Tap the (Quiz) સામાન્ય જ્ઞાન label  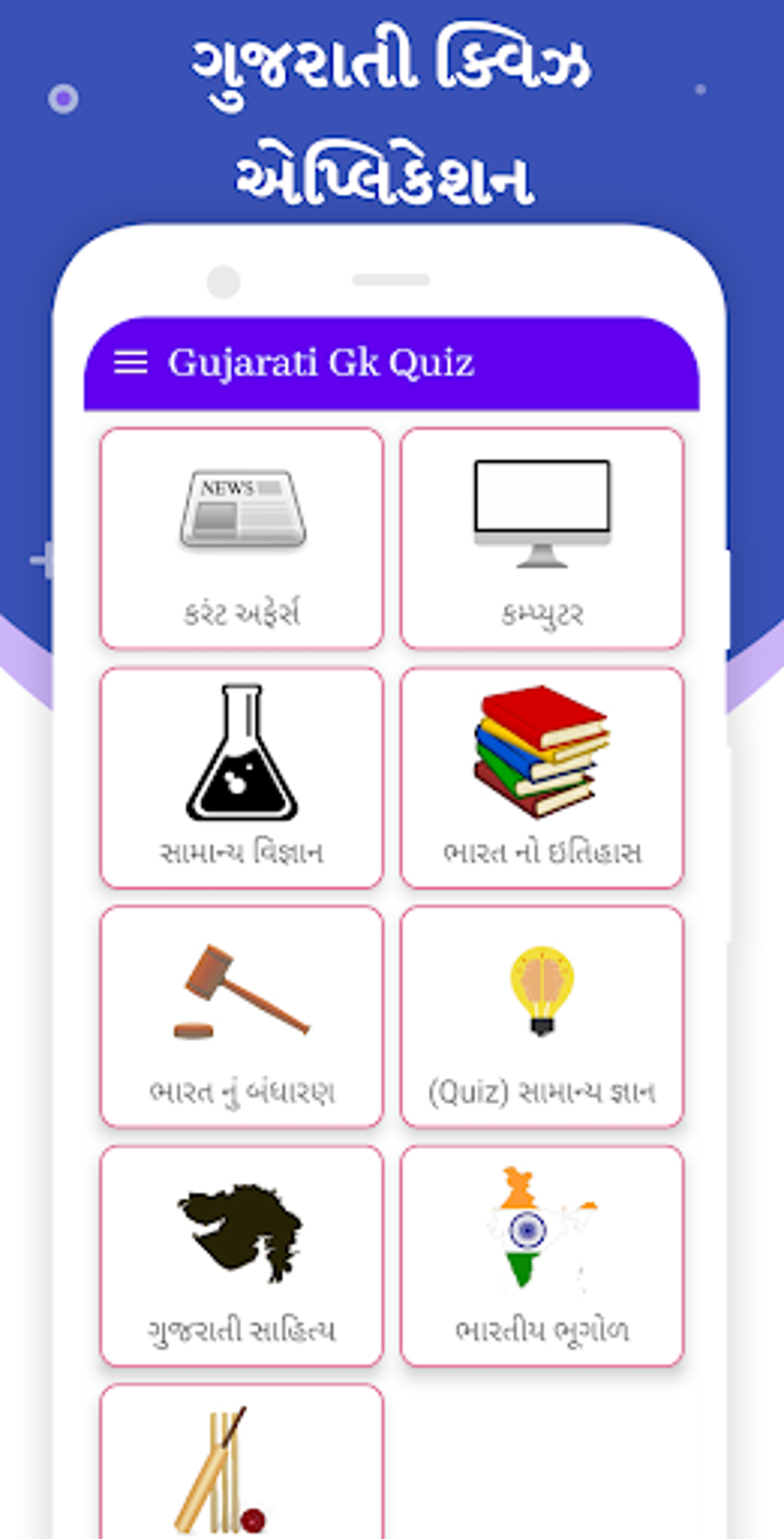coord(542,1090)
